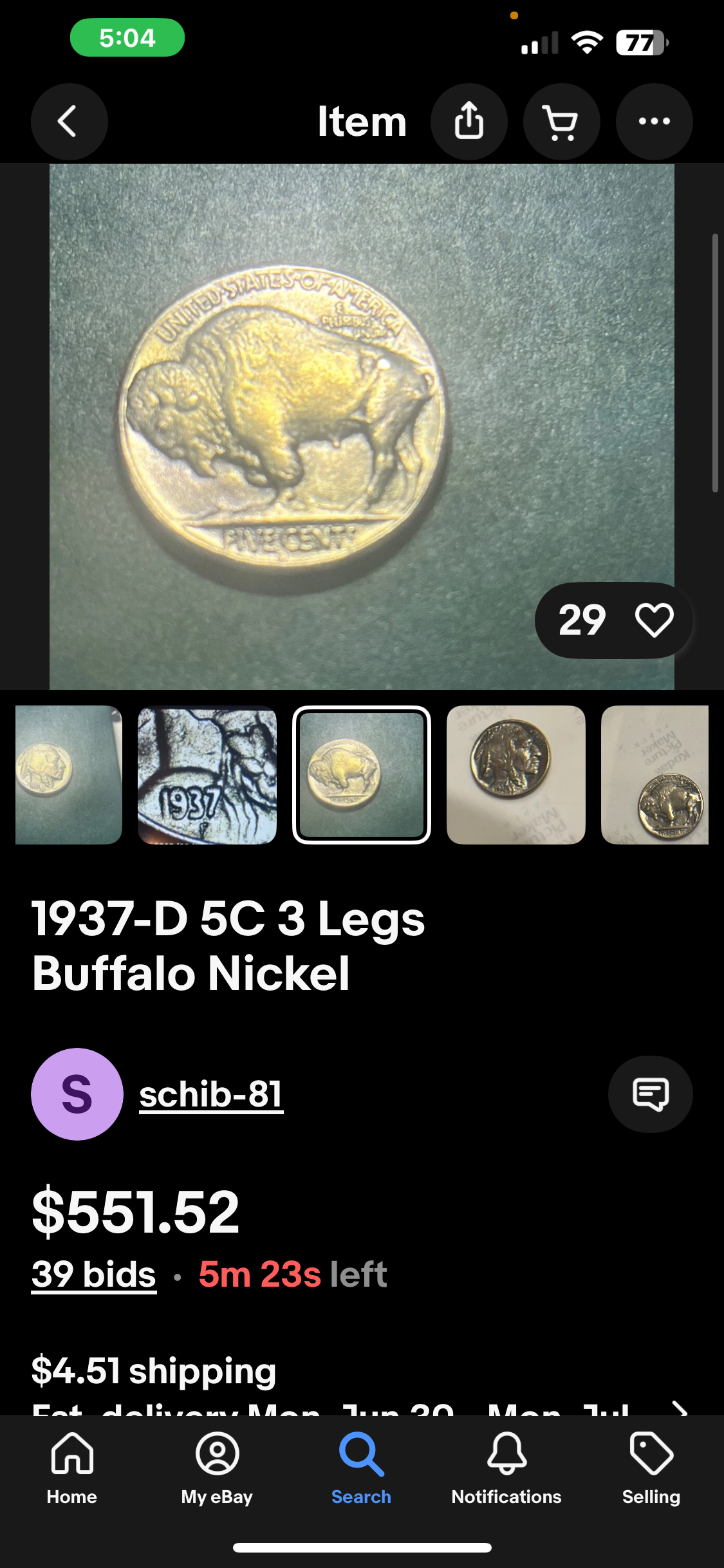Go back to the previous screen

(x=69, y=121)
